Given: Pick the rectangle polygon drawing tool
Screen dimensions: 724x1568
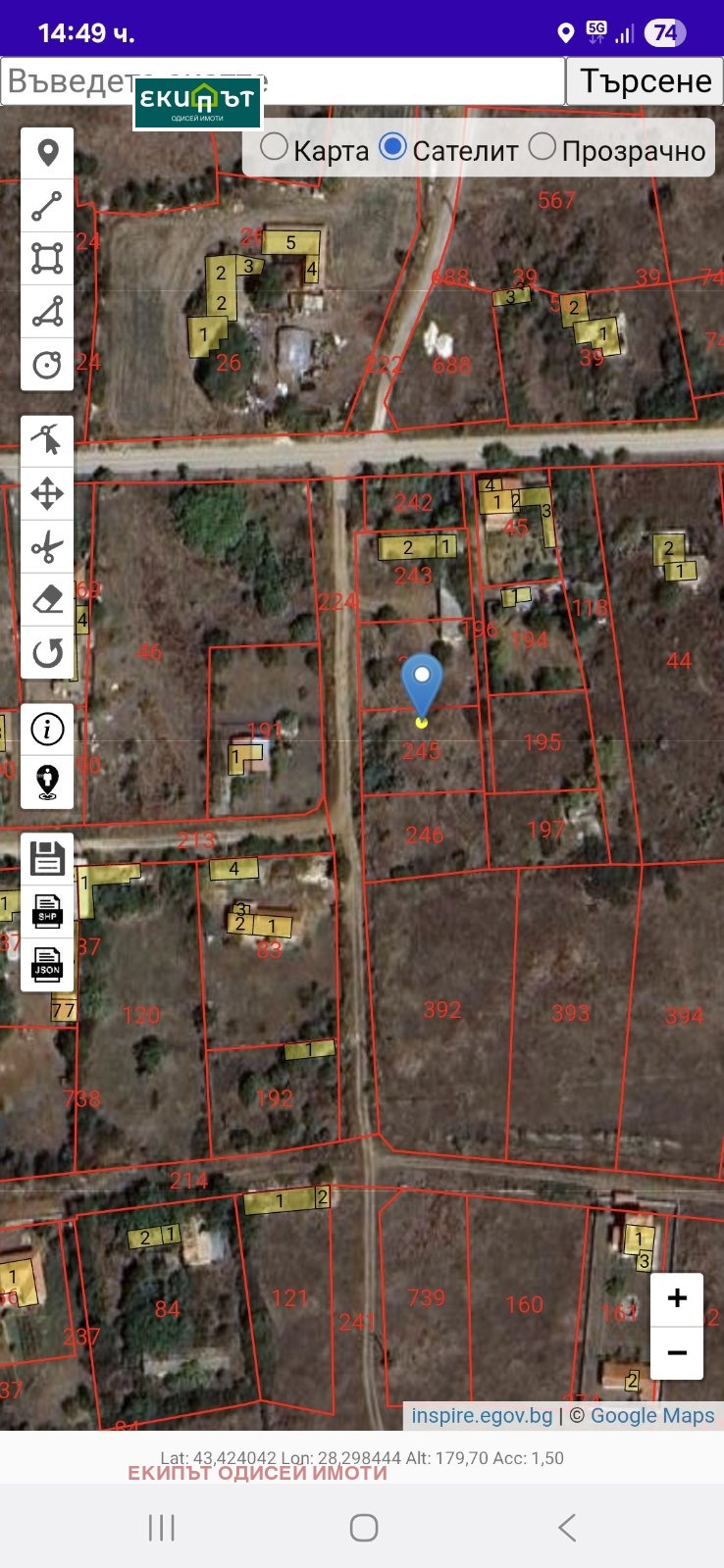Looking at the screenshot, I should [x=47, y=259].
